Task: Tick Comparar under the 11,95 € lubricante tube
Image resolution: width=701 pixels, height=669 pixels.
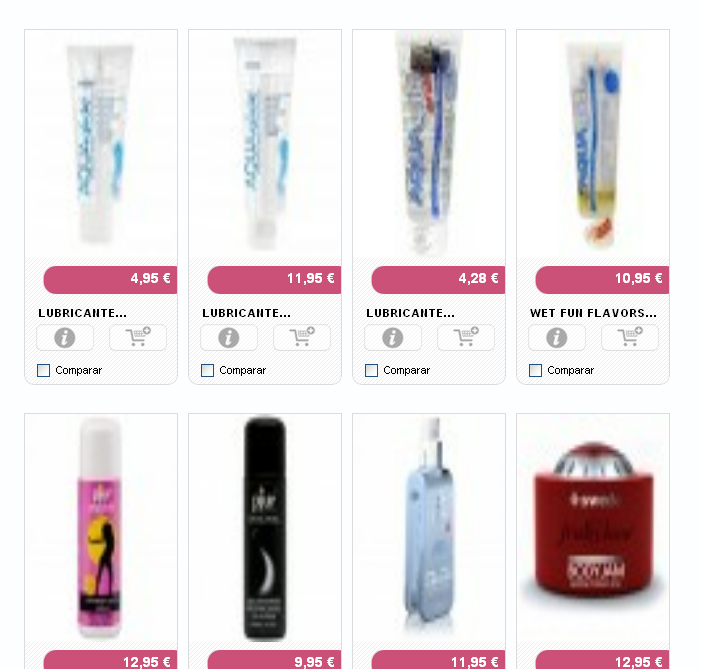Action: point(208,371)
